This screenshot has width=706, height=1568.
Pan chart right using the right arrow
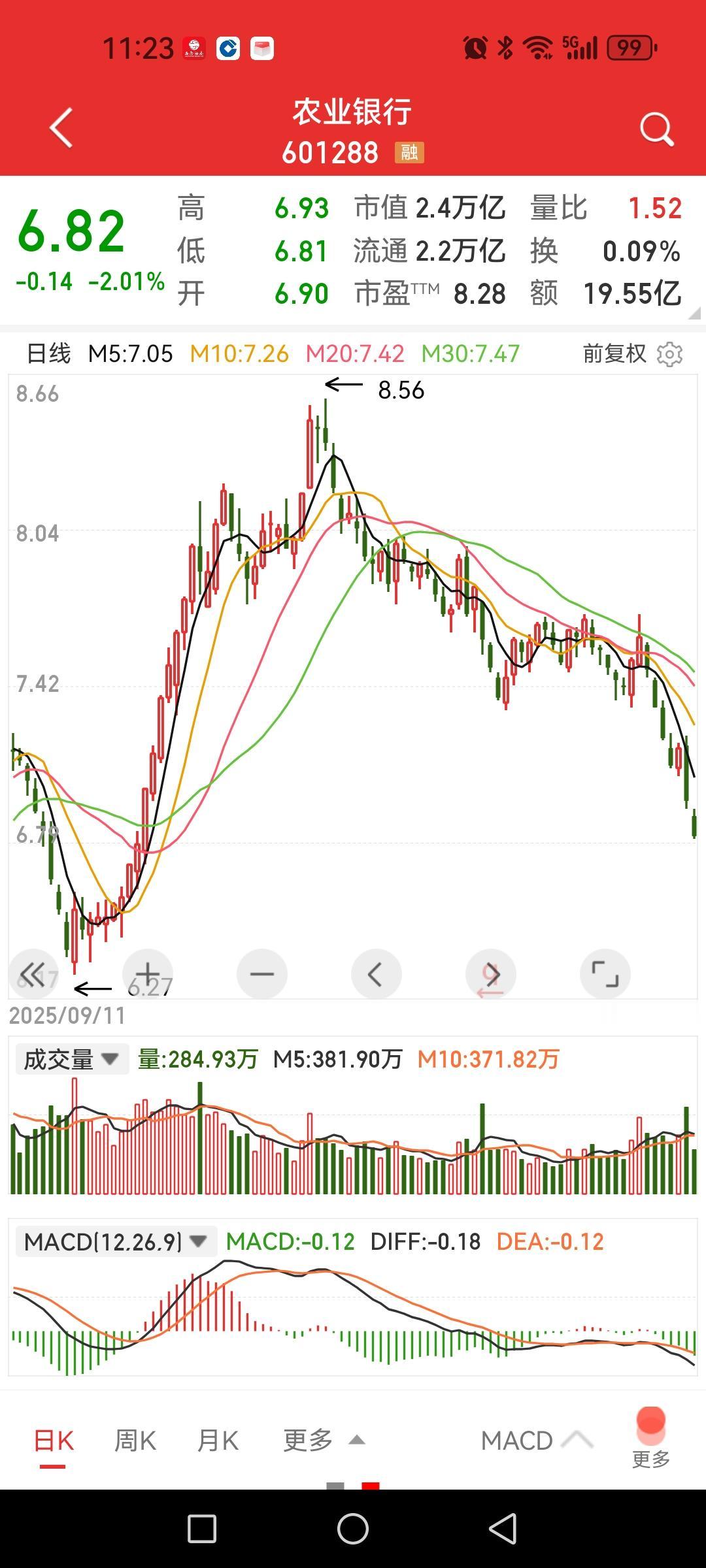coord(491,973)
